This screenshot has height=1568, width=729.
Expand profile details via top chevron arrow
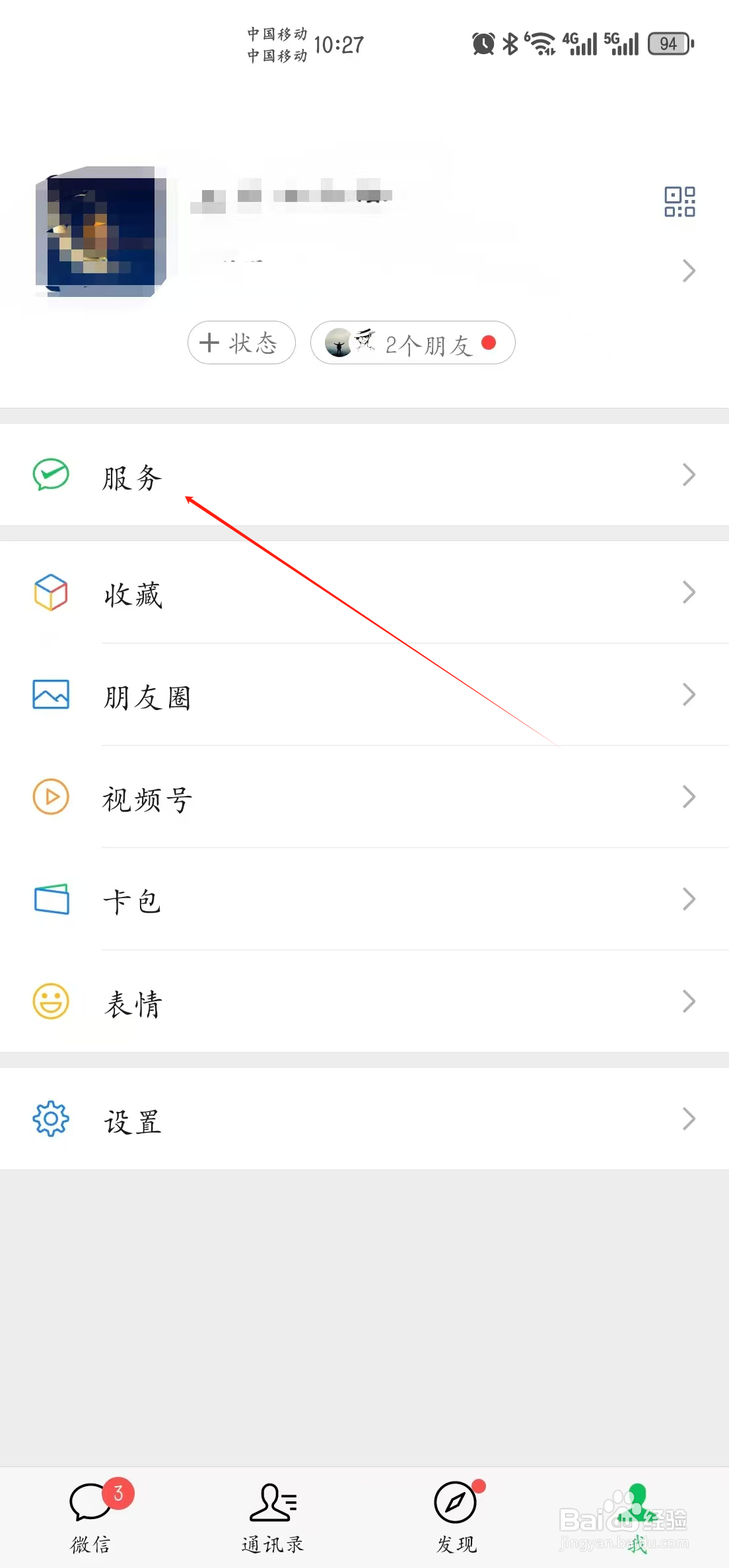coord(688,271)
